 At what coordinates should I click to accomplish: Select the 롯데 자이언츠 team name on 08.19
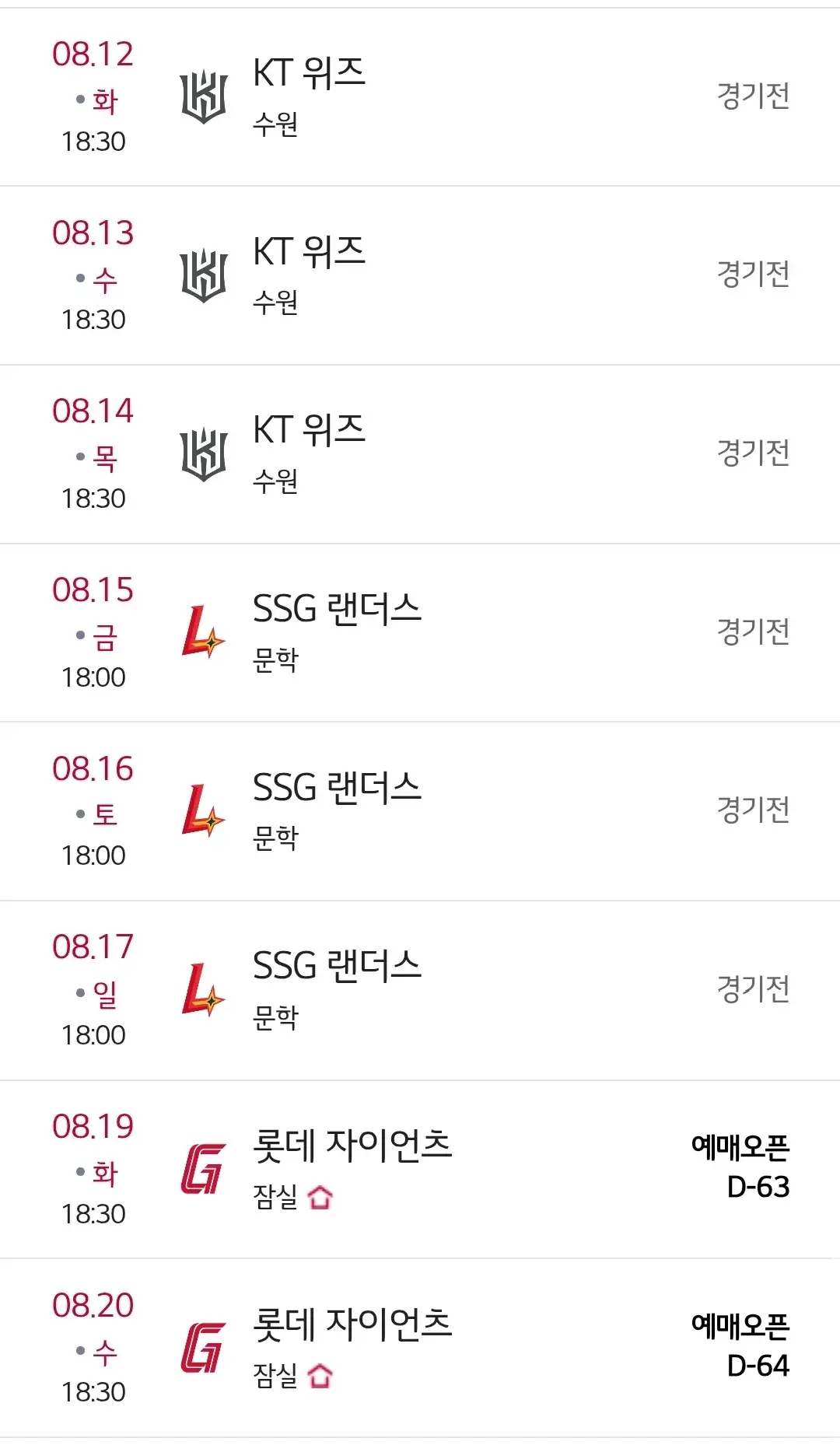(354, 1143)
